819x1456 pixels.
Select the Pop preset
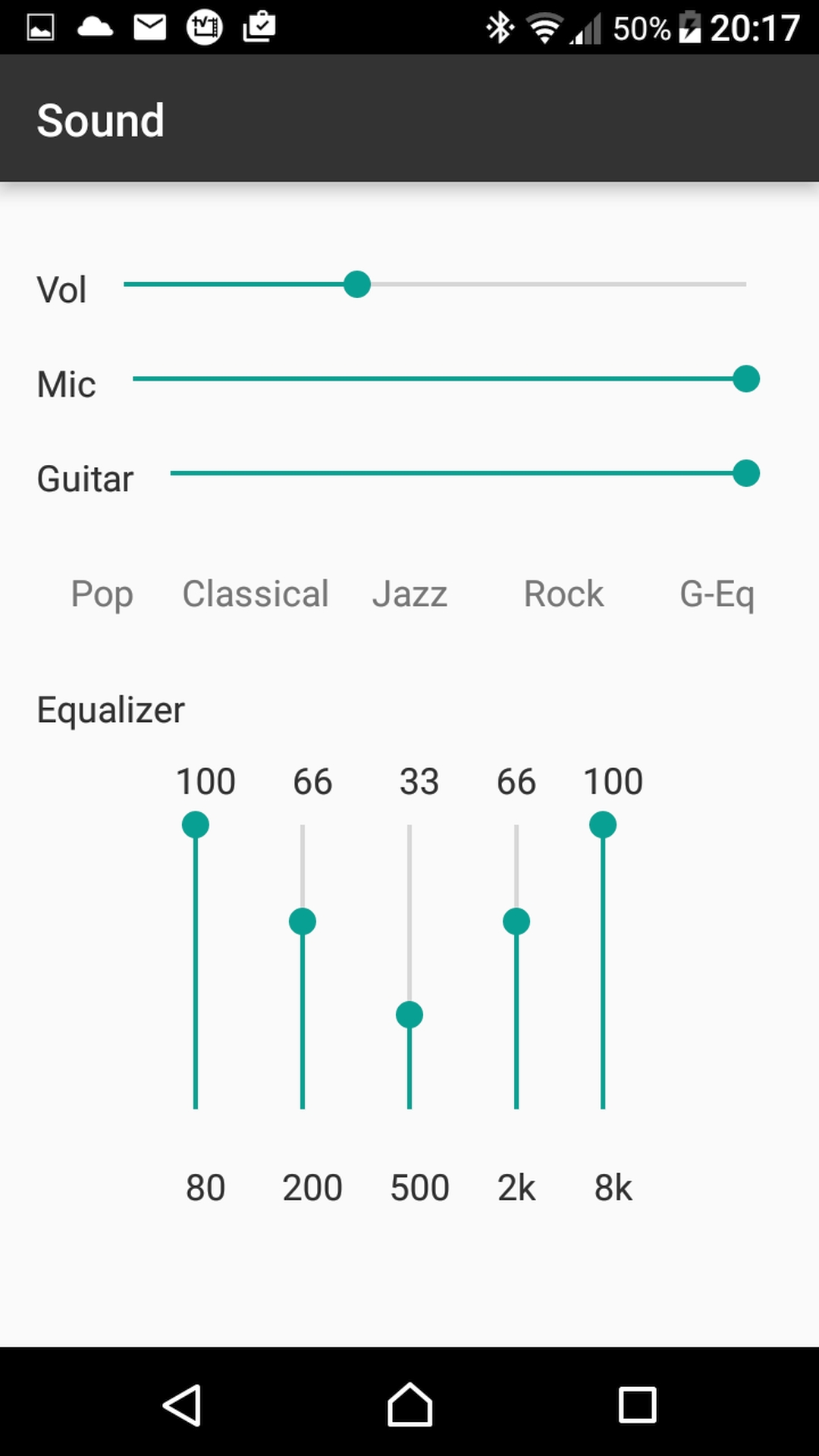[x=102, y=594]
